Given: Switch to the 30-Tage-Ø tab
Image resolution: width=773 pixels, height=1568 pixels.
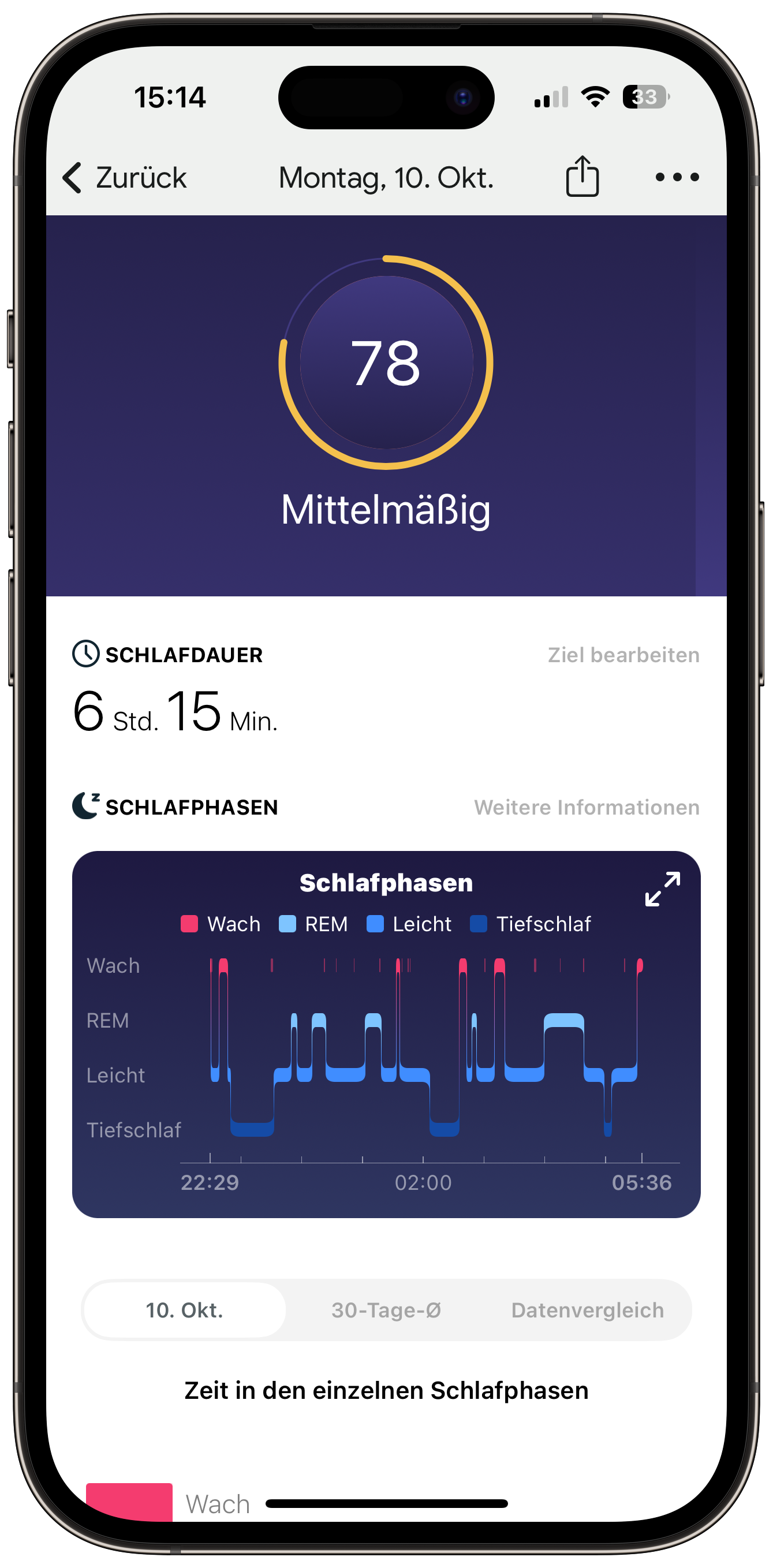Looking at the screenshot, I should point(386,1310).
